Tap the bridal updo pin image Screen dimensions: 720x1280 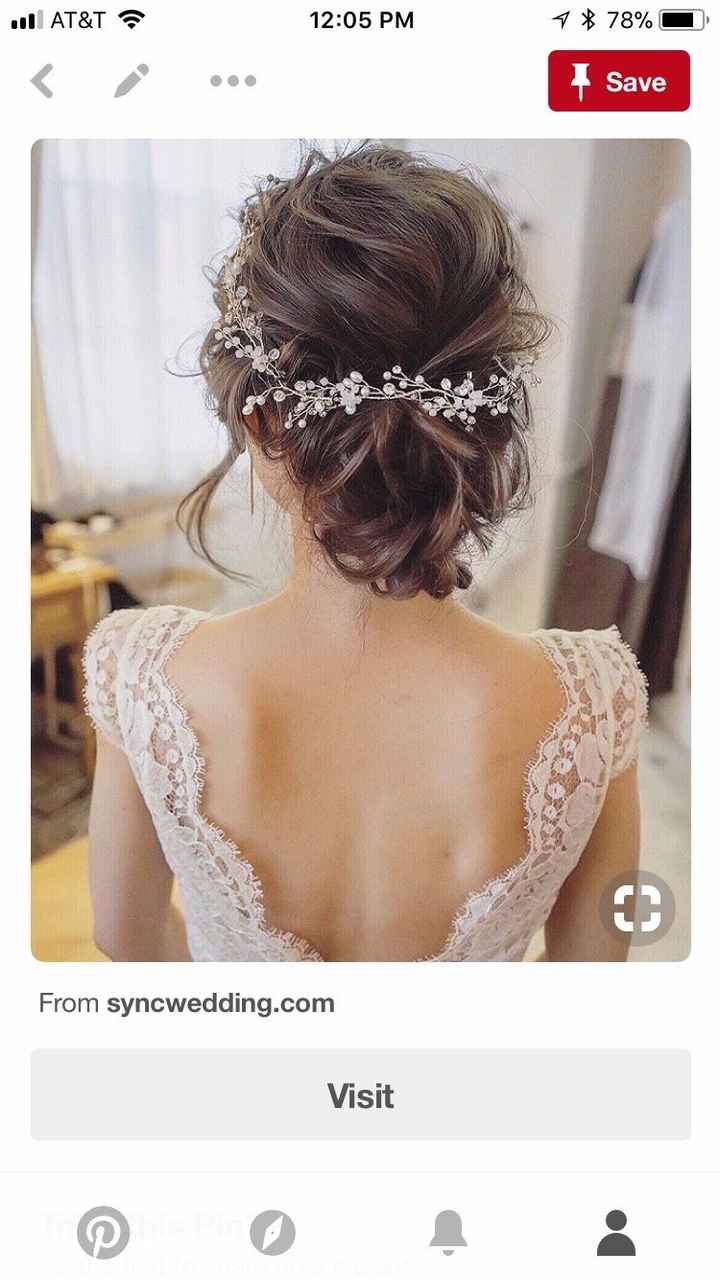pyautogui.click(x=360, y=550)
